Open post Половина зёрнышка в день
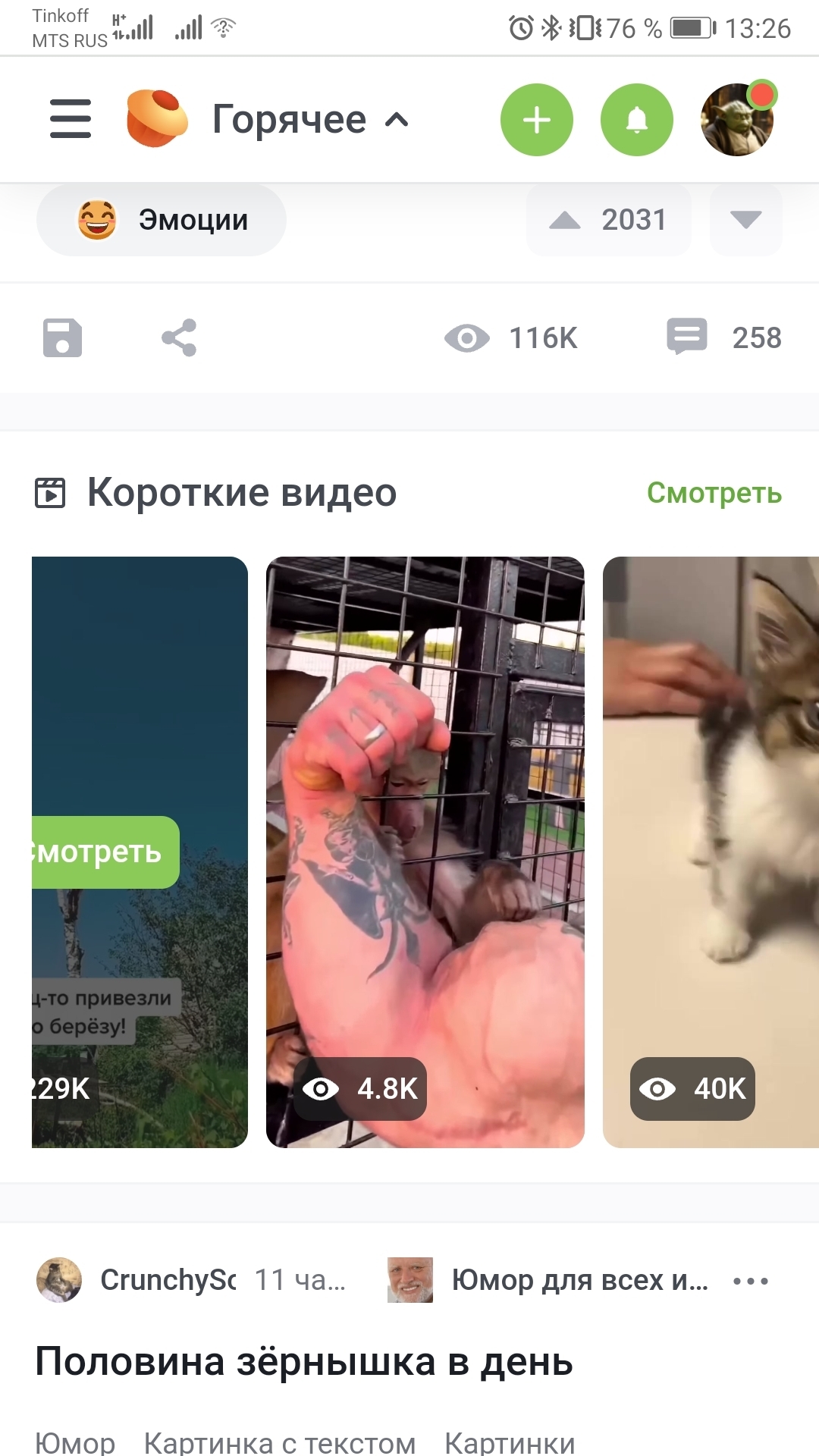819x1456 pixels. coord(303,1361)
